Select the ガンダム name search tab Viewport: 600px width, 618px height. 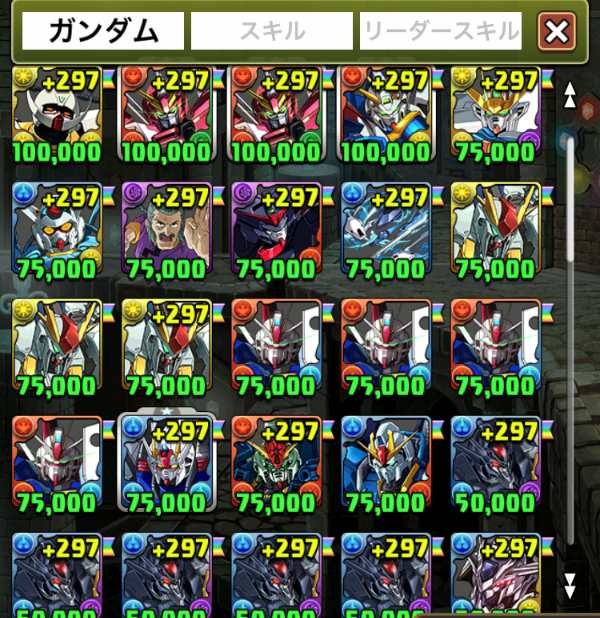coord(103,32)
